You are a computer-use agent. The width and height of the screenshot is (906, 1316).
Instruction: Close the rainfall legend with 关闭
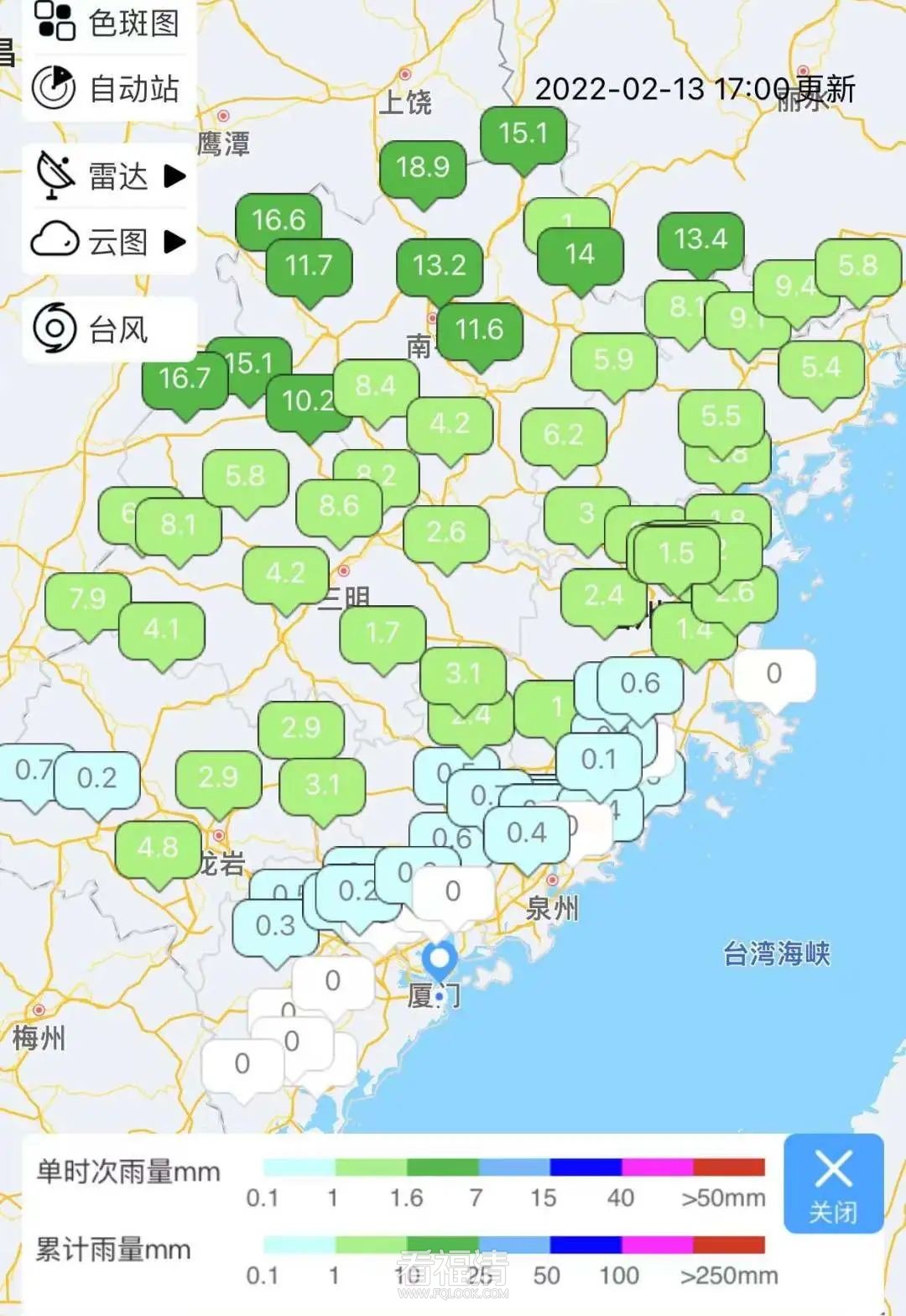833,1183
